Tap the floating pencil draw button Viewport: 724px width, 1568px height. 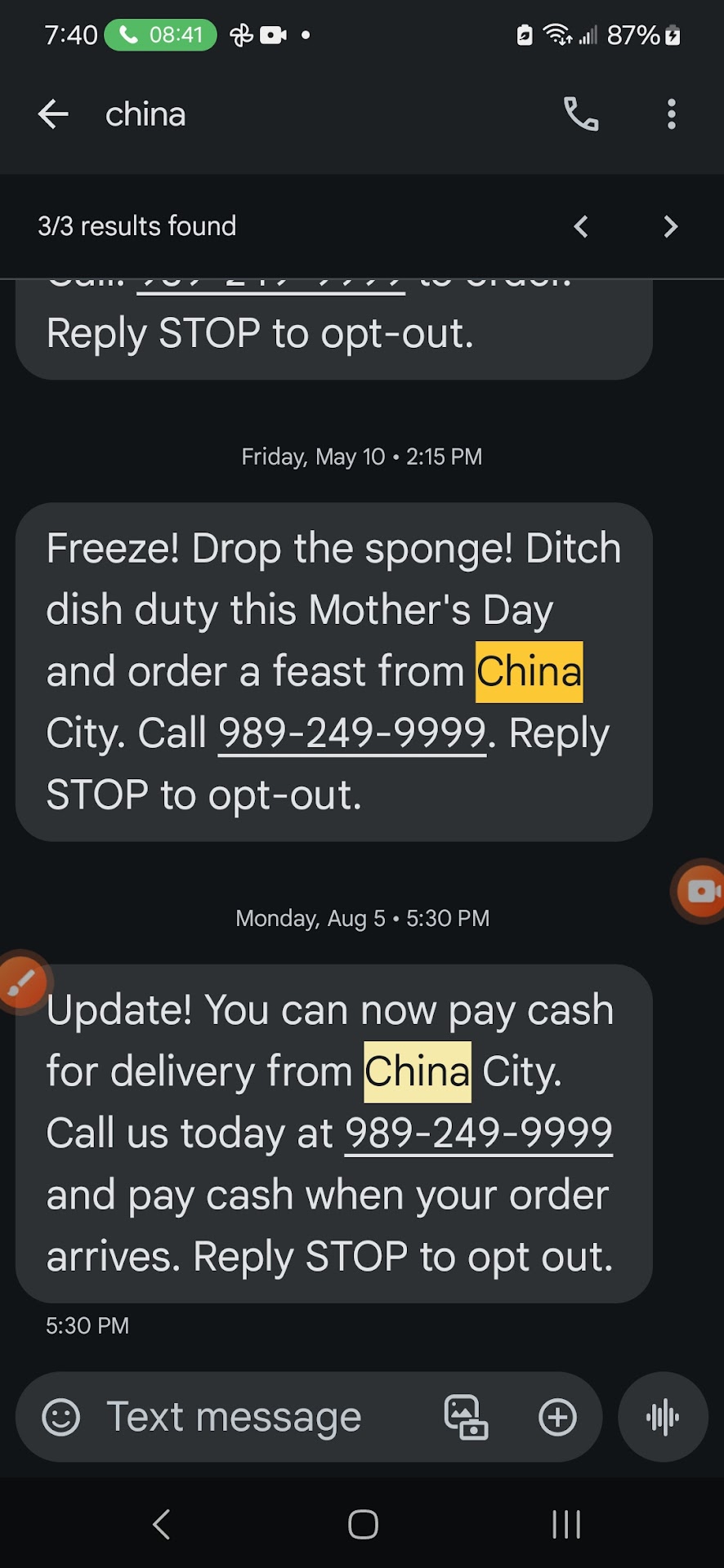click(23, 981)
